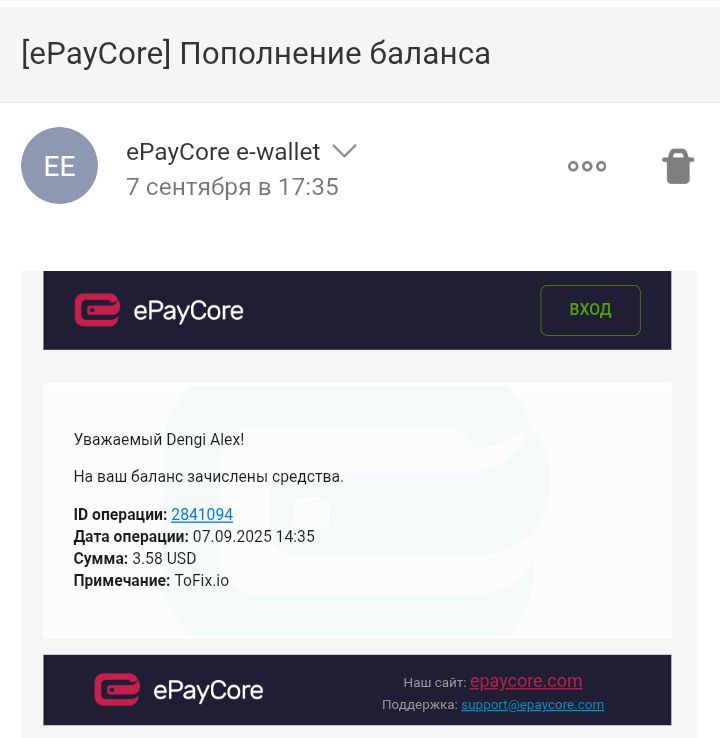Screen dimensions: 720x738
Task: Visit the epaycore.com website link
Action: (526, 681)
